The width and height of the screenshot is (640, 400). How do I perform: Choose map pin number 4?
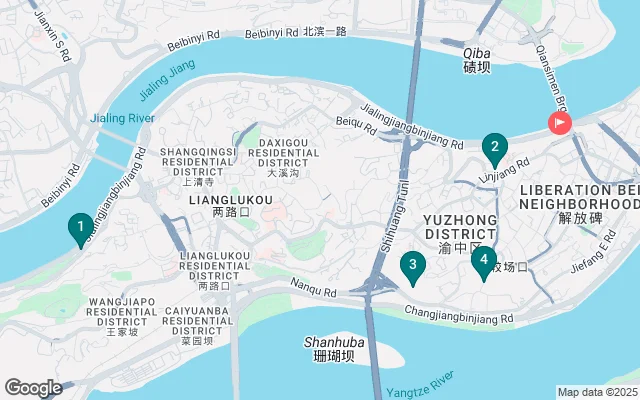coord(484,262)
